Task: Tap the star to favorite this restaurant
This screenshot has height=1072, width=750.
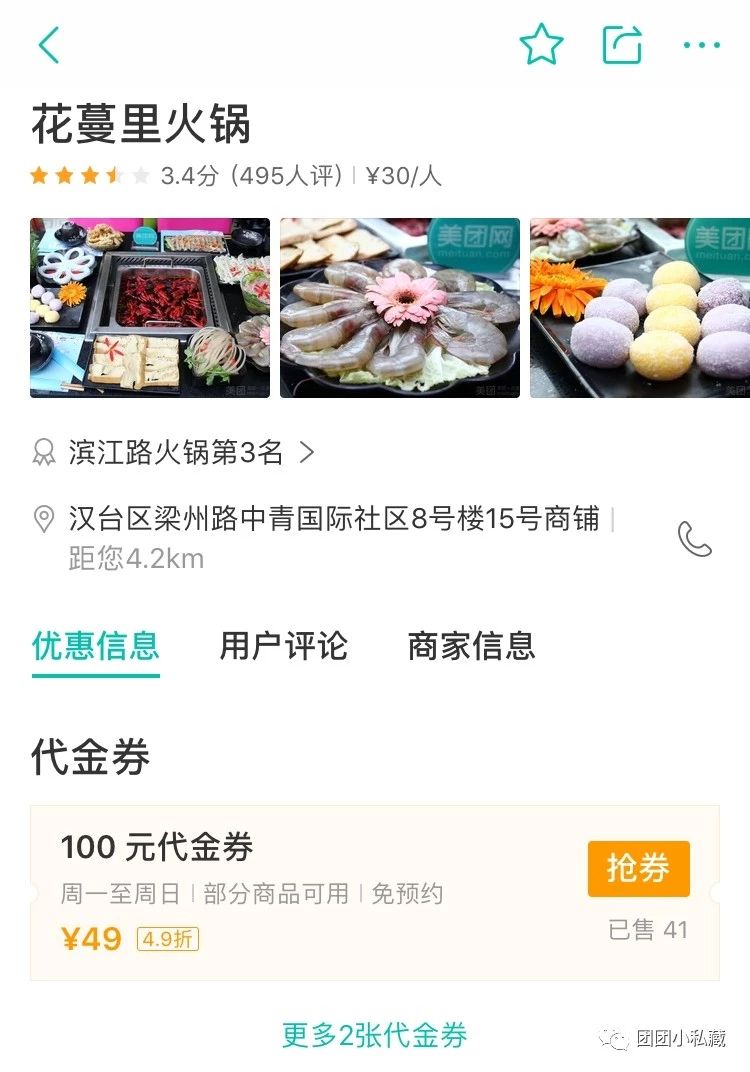Action: coord(541,44)
